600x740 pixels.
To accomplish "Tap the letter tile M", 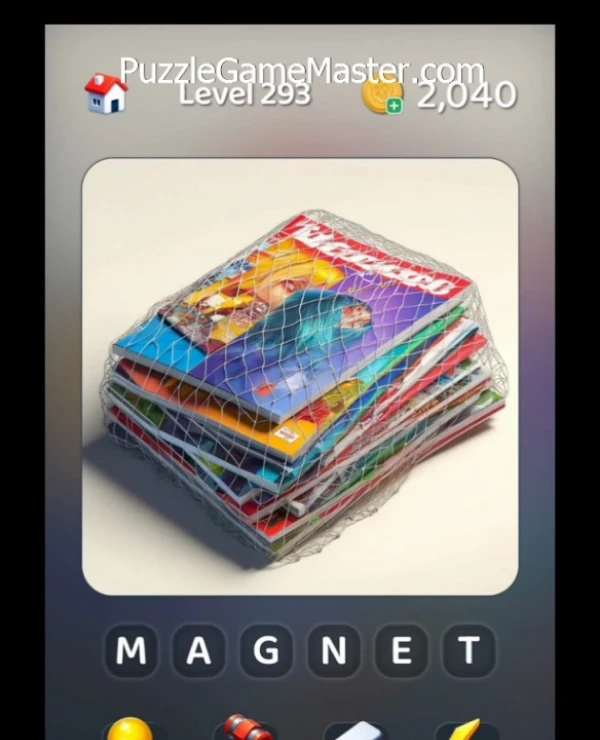I will [x=131, y=652].
